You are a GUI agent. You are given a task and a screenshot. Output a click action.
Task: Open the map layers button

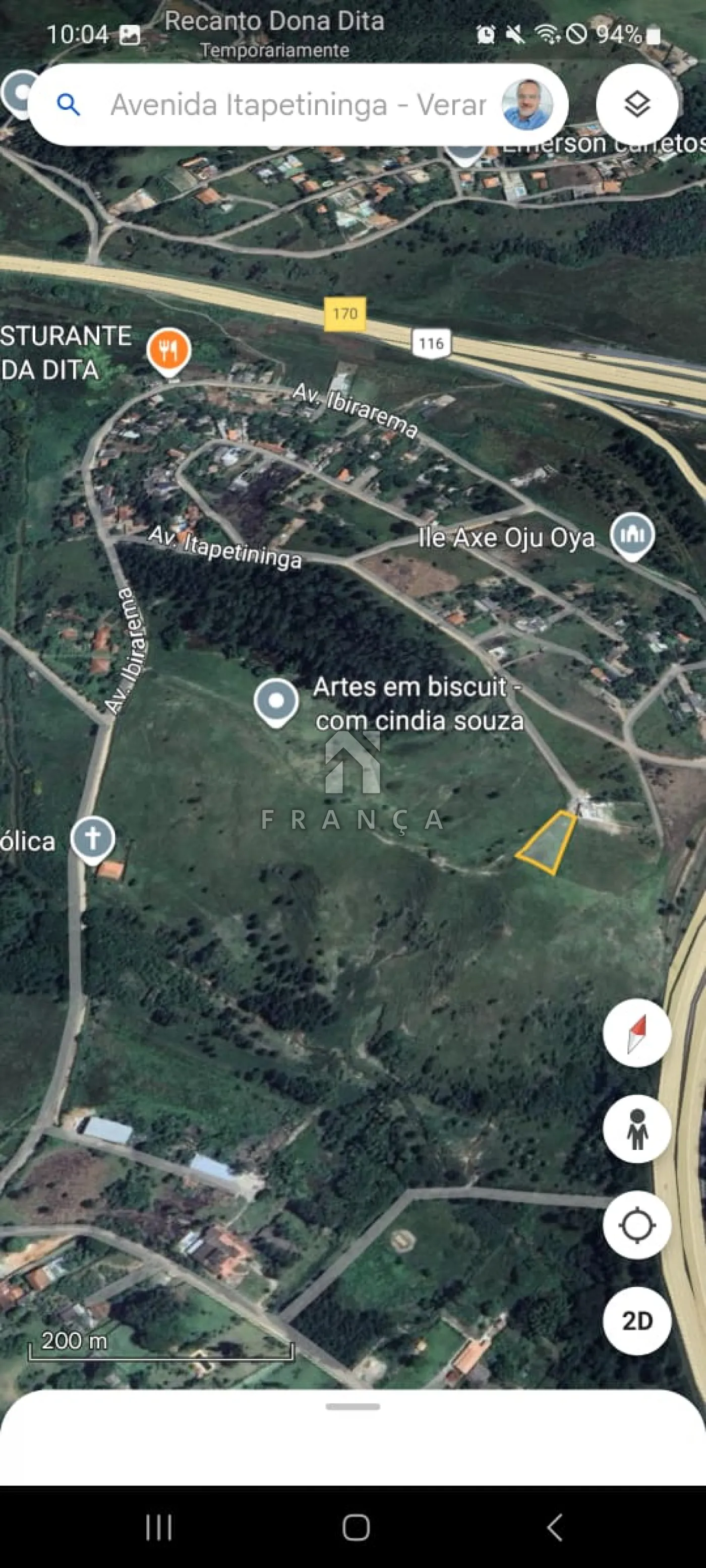(x=636, y=105)
